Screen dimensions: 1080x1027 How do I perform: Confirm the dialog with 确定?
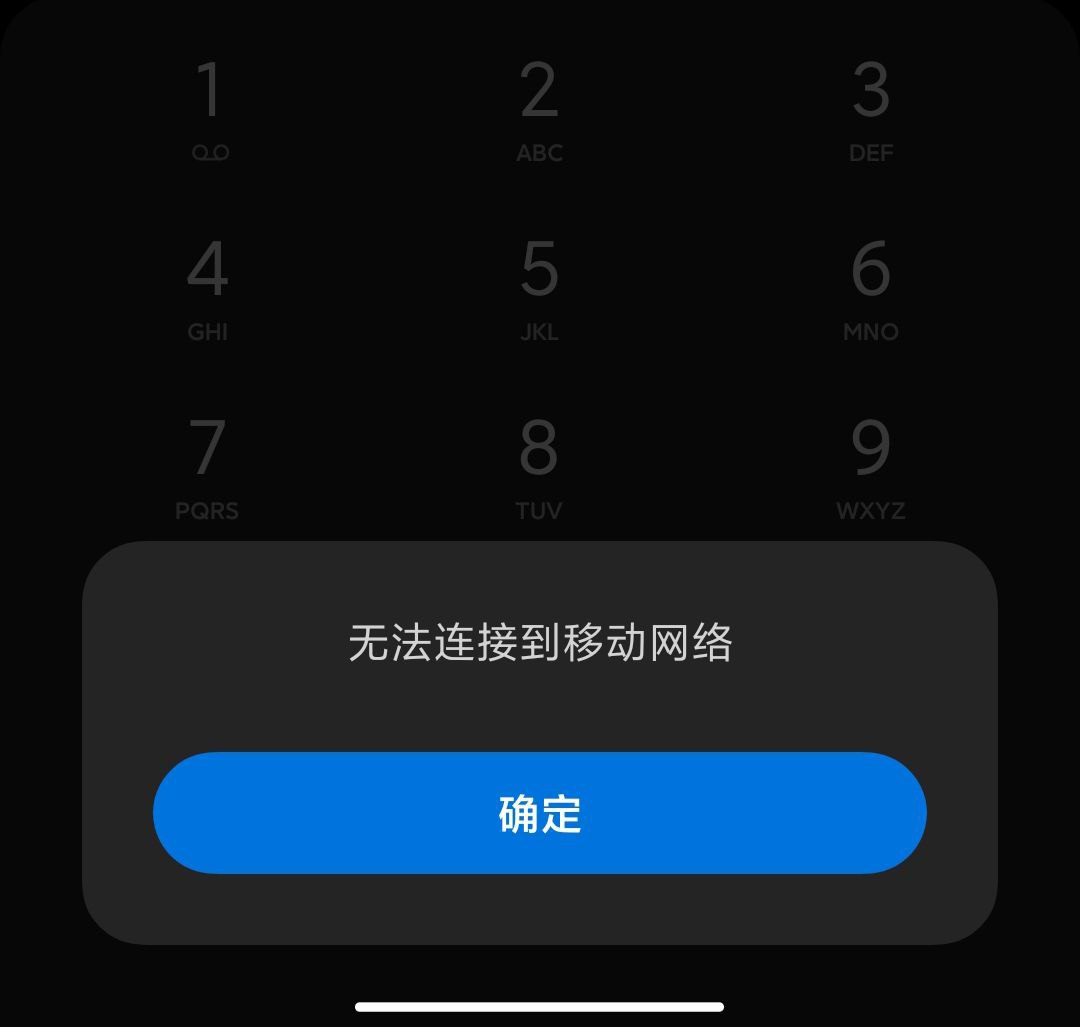pyautogui.click(x=539, y=813)
